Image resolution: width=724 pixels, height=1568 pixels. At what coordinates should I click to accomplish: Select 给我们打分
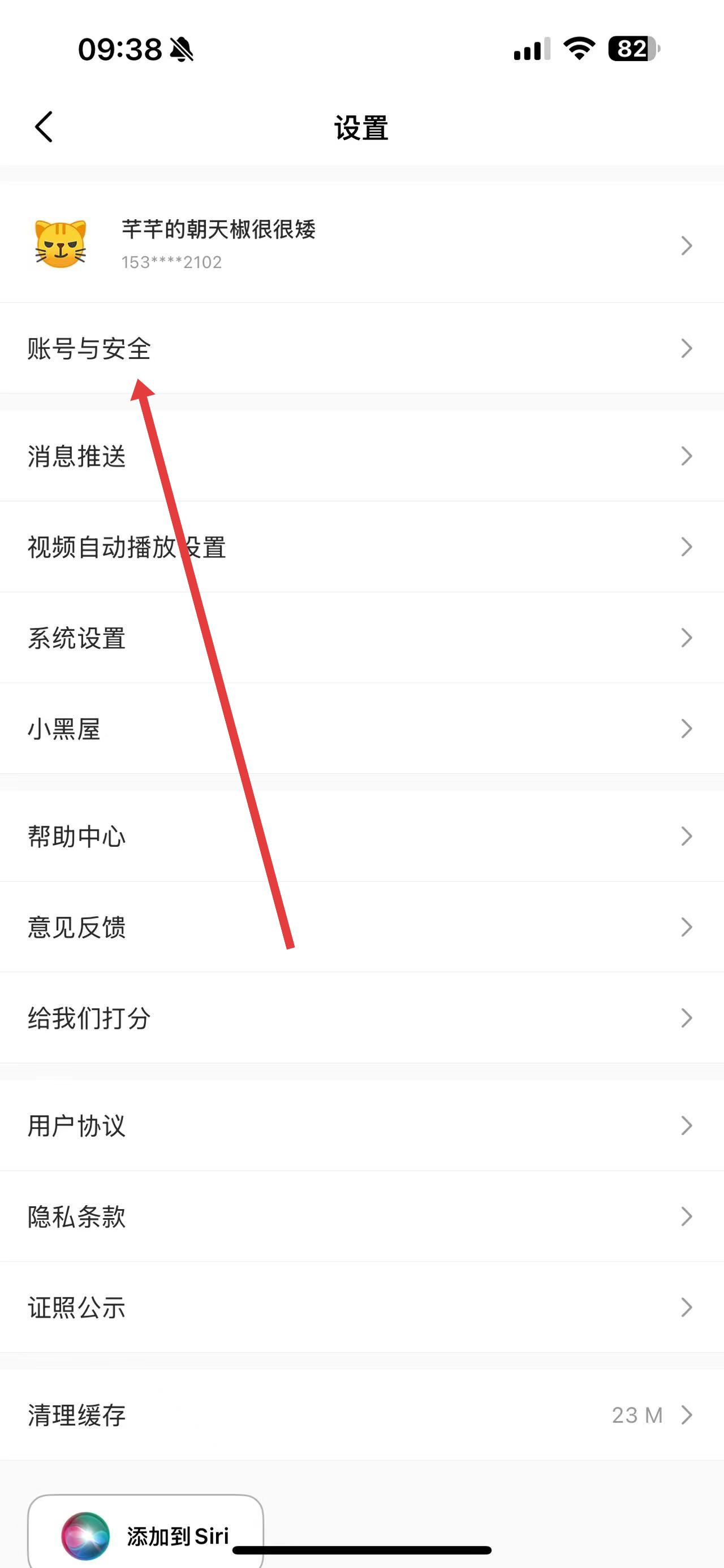click(361, 1017)
